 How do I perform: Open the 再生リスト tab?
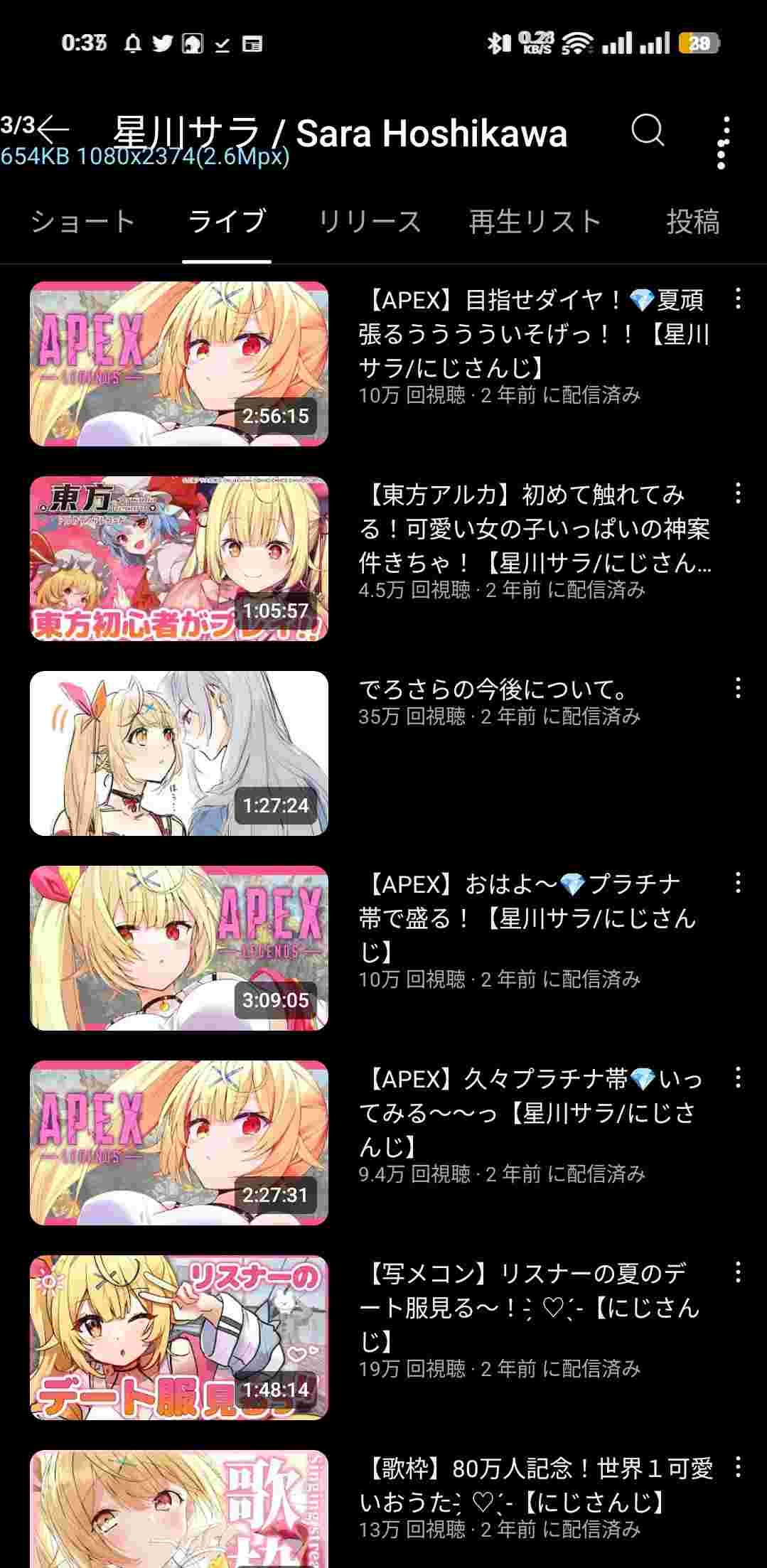tap(535, 222)
